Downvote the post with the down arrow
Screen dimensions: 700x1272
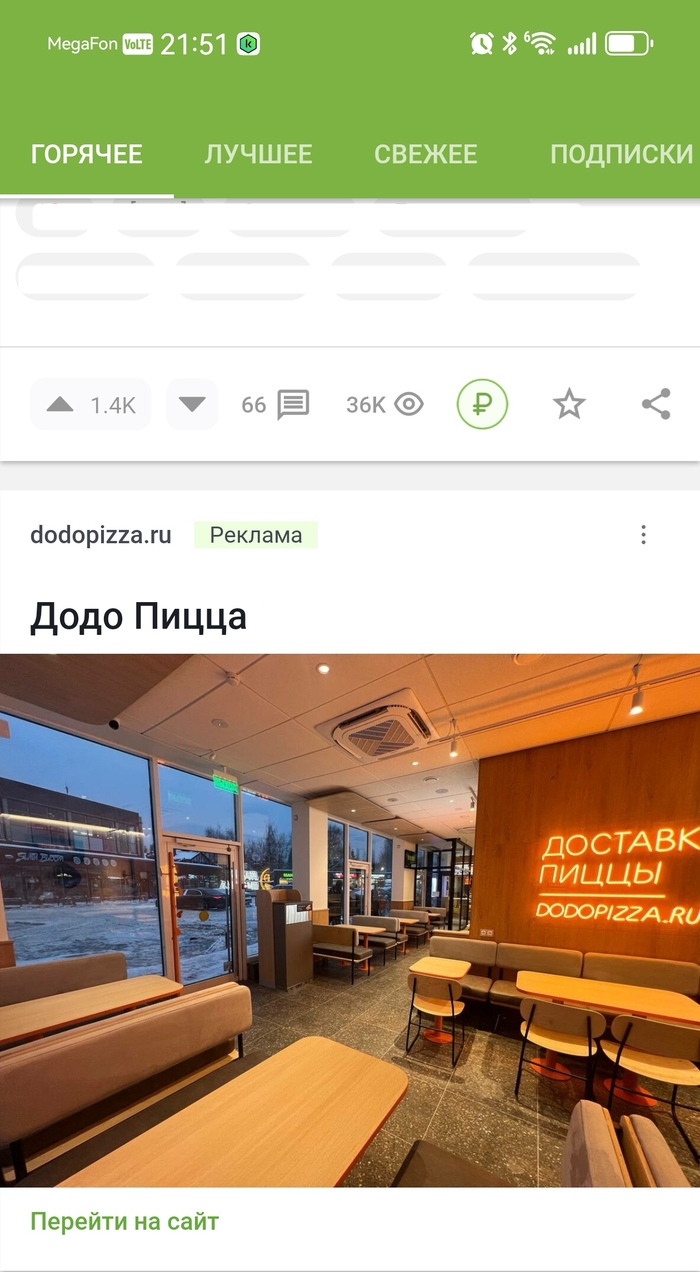click(x=192, y=404)
